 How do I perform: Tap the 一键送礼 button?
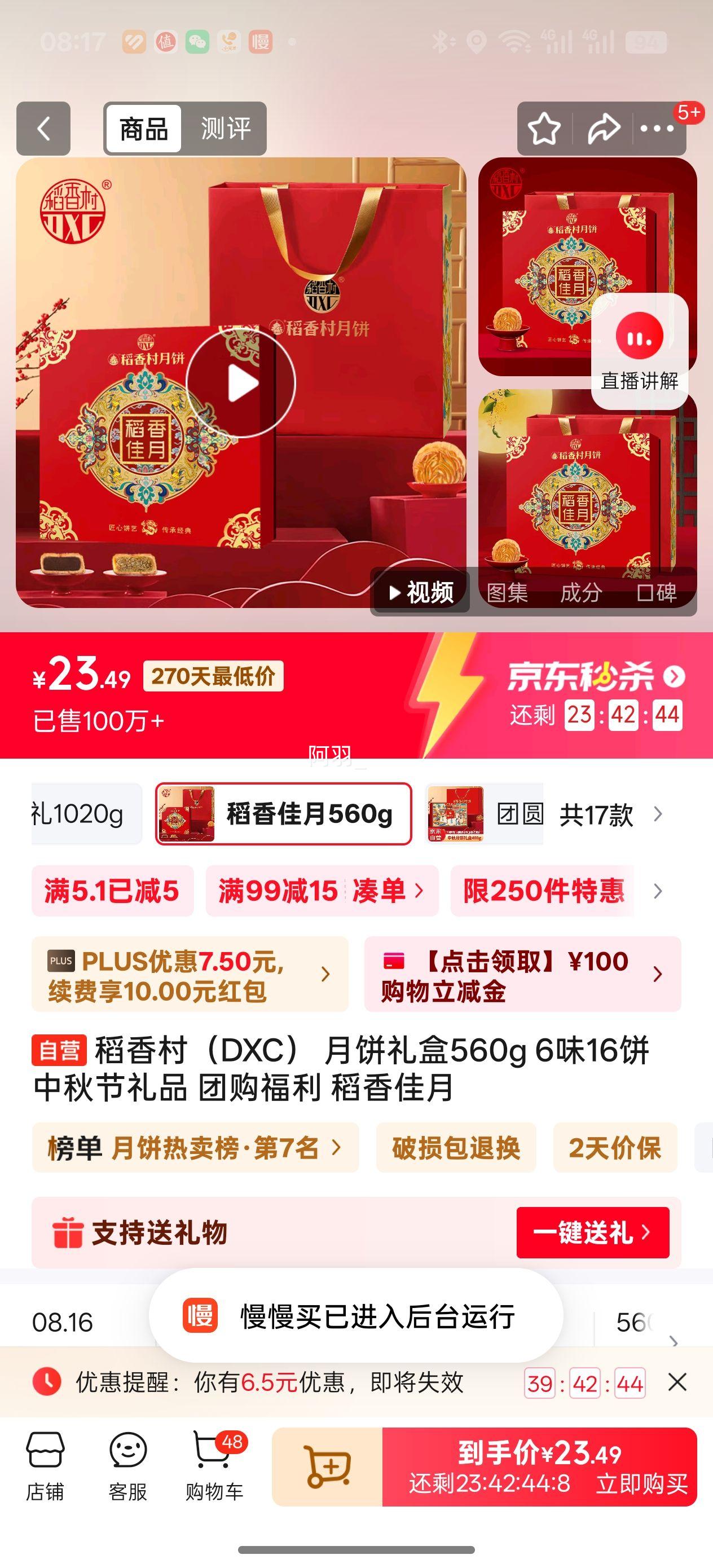592,1232
